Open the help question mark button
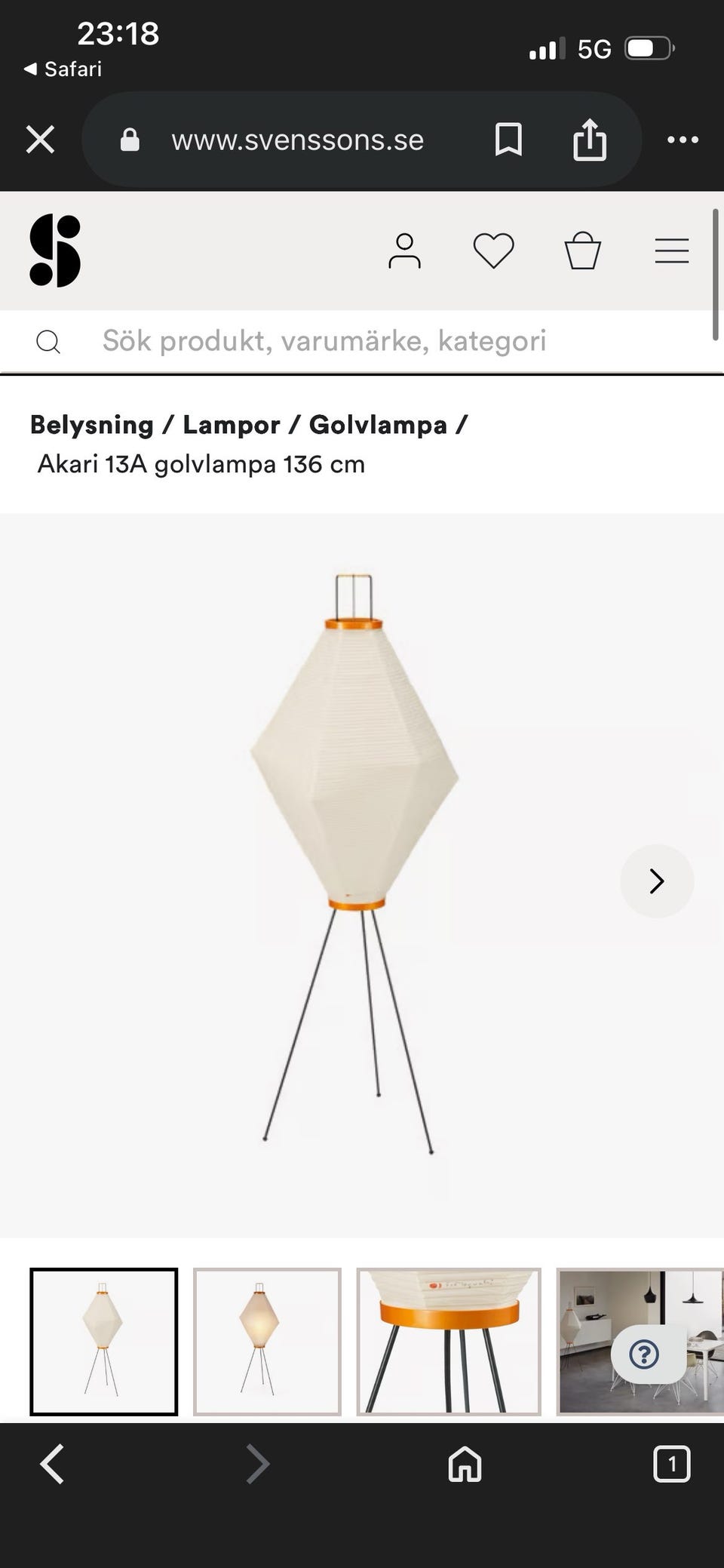The height and width of the screenshot is (1568, 724). 644,1354
